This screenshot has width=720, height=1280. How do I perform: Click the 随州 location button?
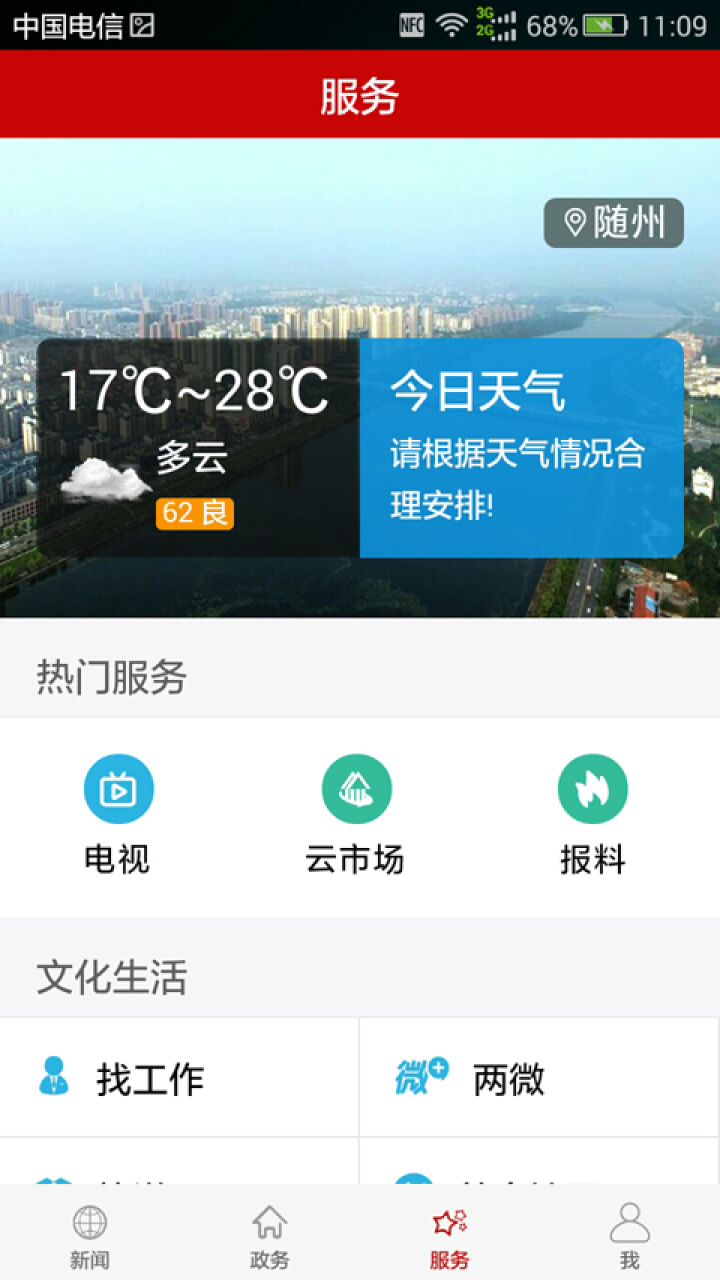click(613, 223)
